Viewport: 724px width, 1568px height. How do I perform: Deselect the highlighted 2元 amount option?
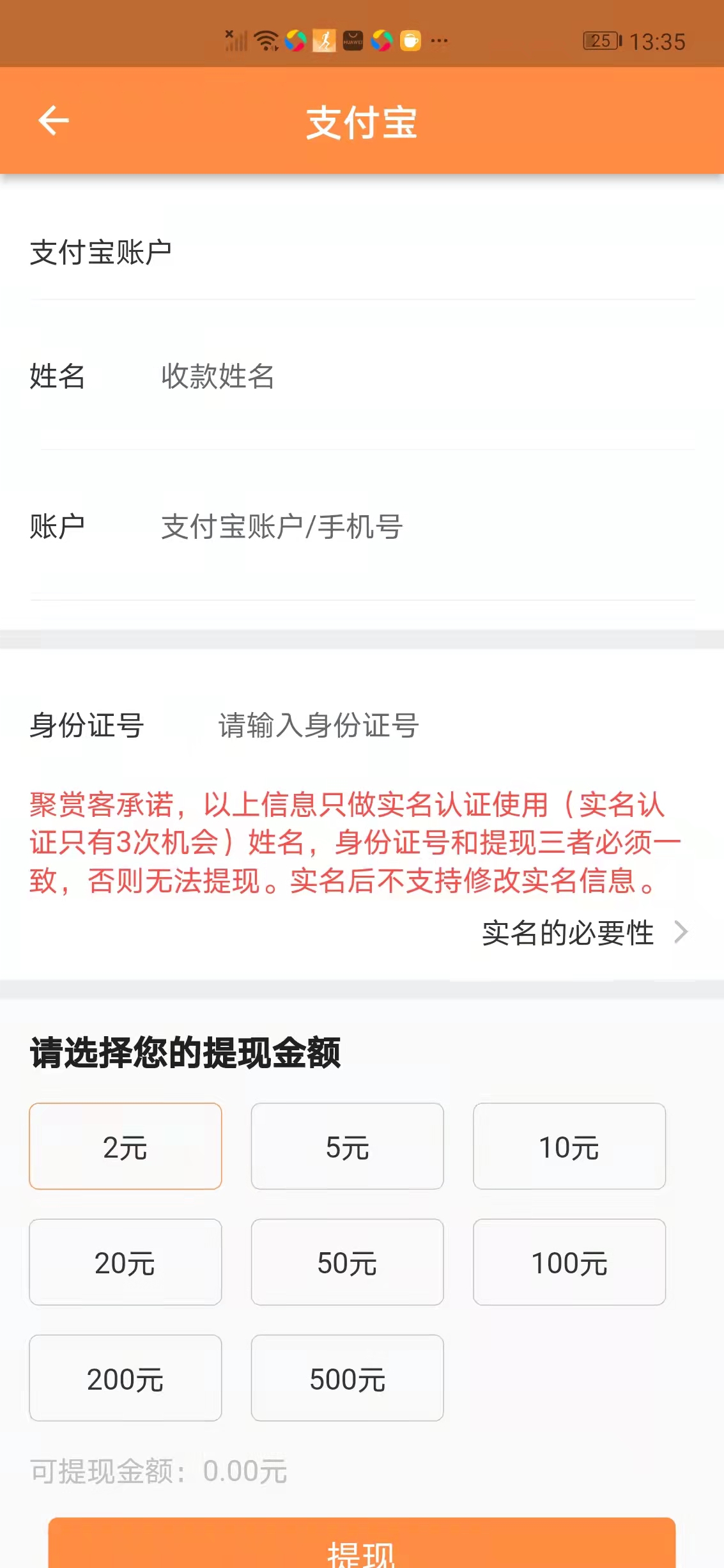click(x=125, y=1147)
